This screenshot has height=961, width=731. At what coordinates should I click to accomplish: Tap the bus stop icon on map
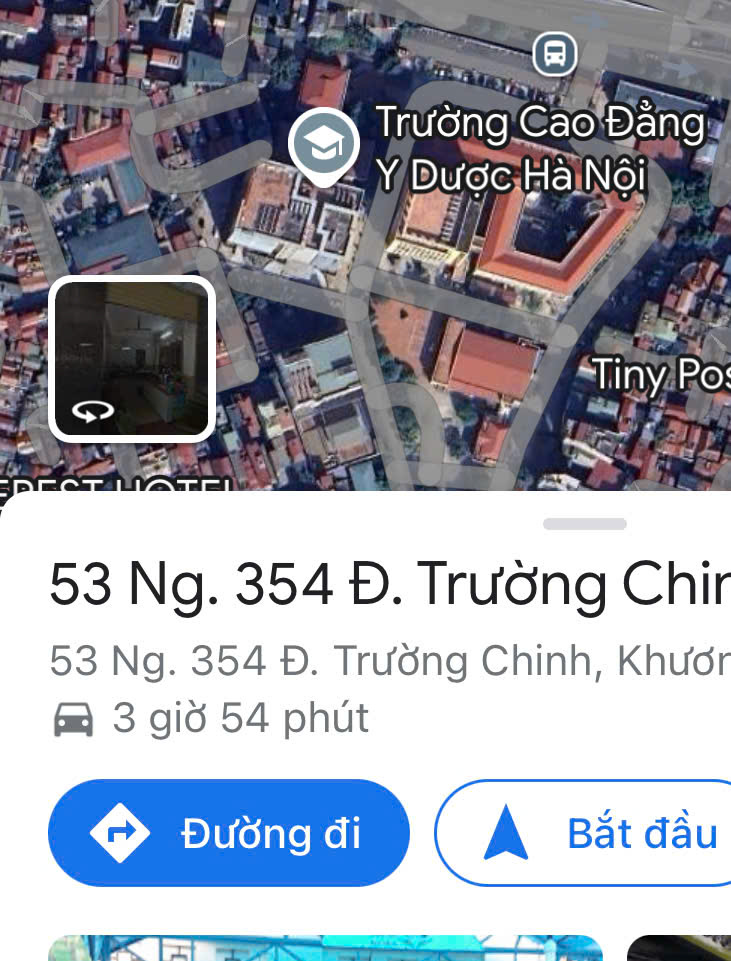[554, 53]
